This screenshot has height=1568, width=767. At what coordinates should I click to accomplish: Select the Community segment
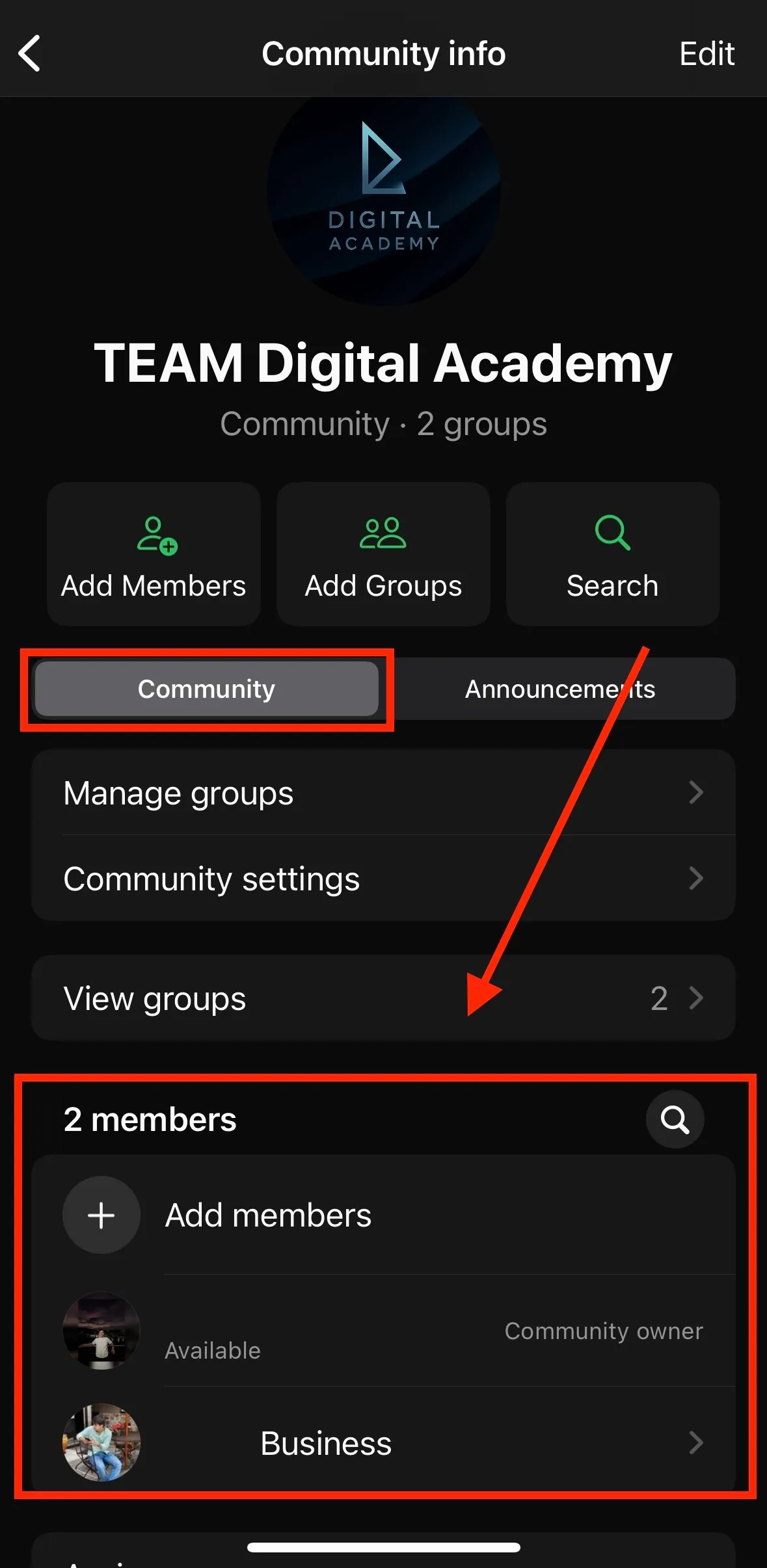click(x=206, y=689)
